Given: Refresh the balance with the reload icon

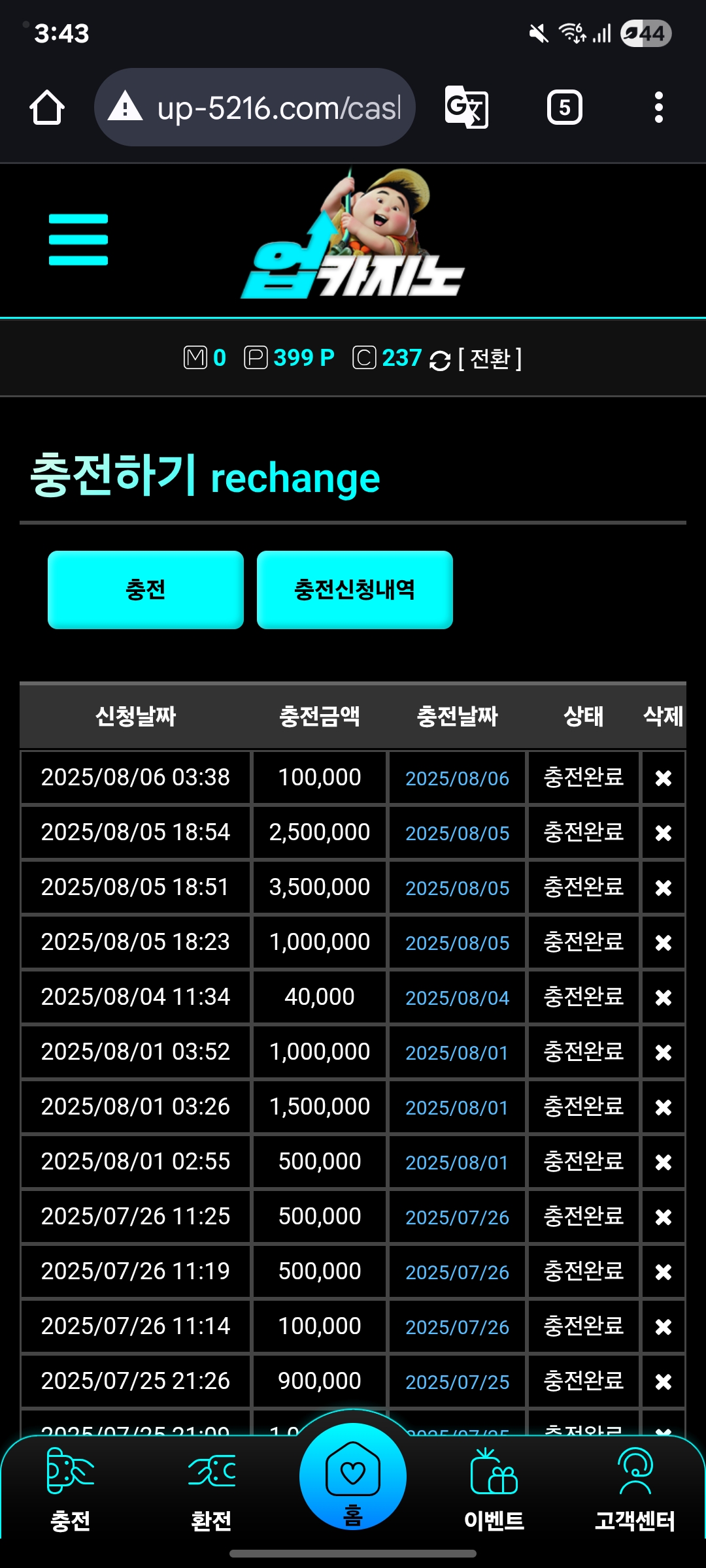Looking at the screenshot, I should [x=440, y=360].
